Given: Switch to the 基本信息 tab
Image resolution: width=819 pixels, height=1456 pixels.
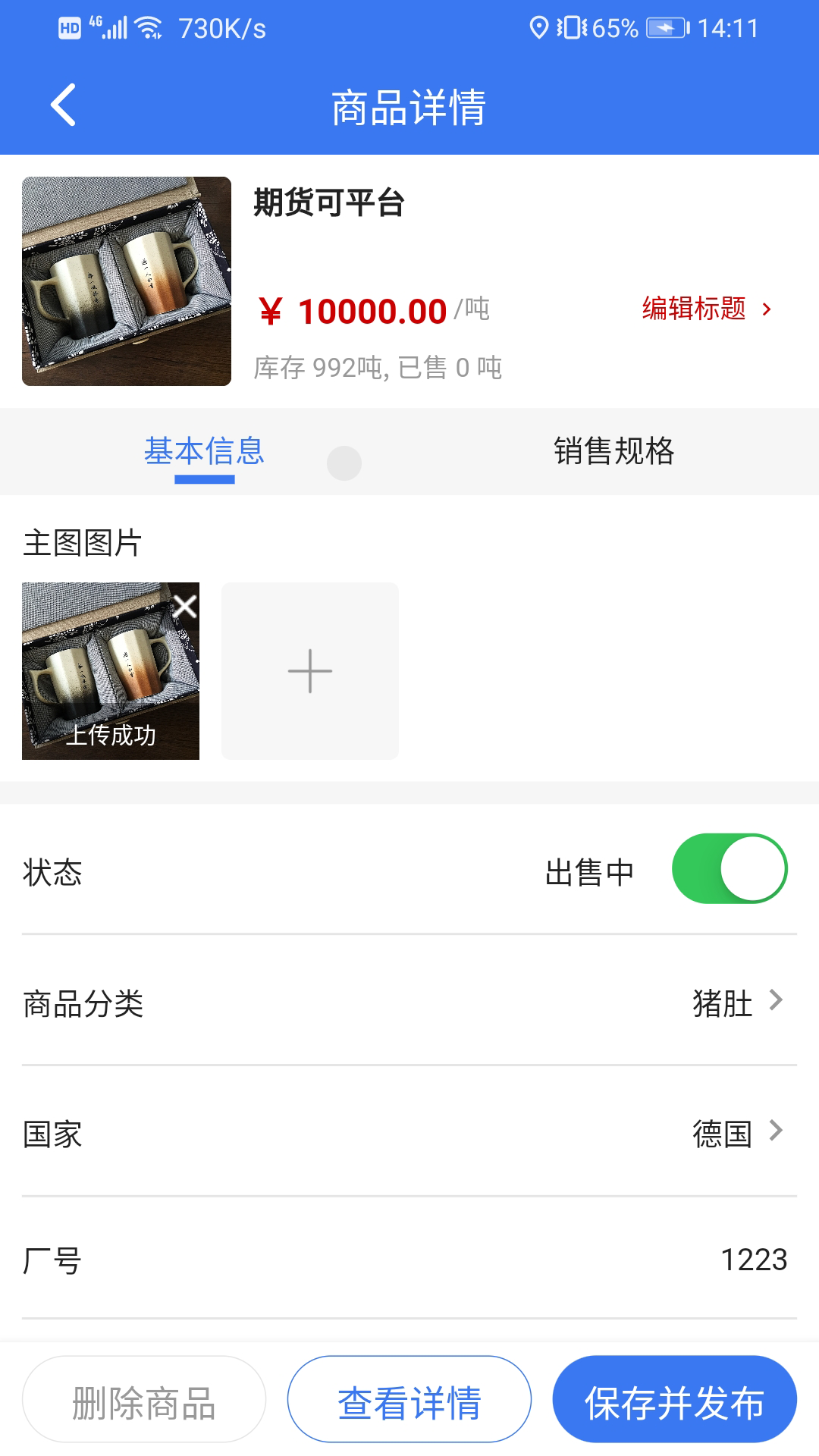Looking at the screenshot, I should [x=204, y=452].
